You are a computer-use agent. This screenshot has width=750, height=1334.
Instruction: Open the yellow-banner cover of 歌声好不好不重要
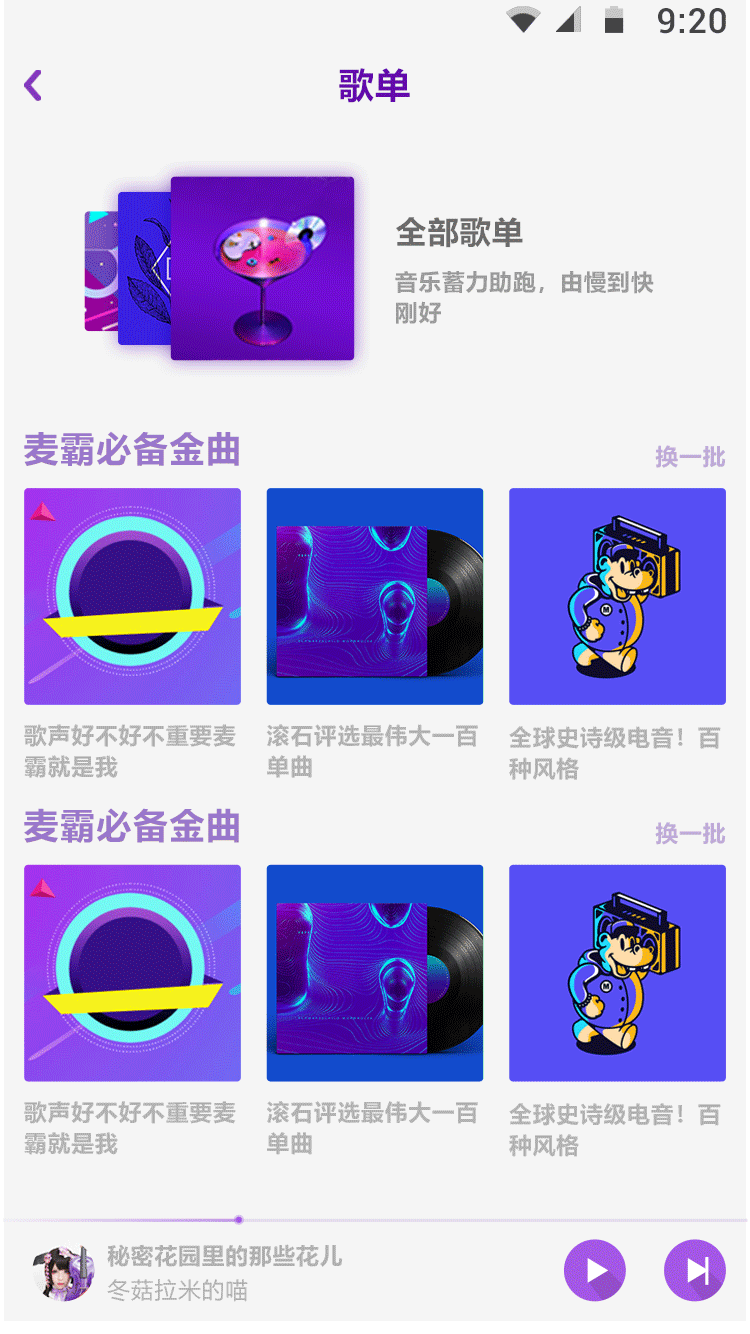(x=131, y=595)
